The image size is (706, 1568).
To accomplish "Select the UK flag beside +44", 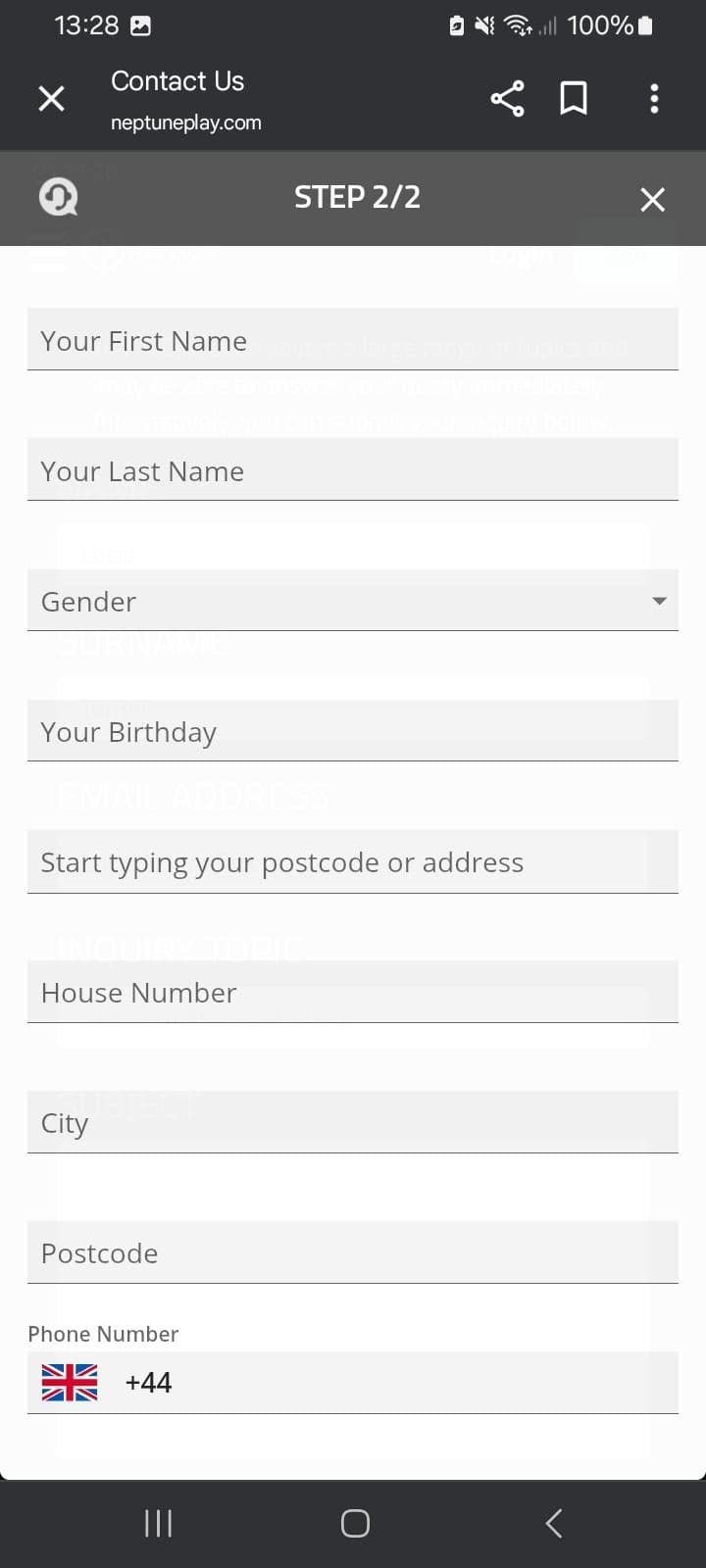I will (x=69, y=1382).
